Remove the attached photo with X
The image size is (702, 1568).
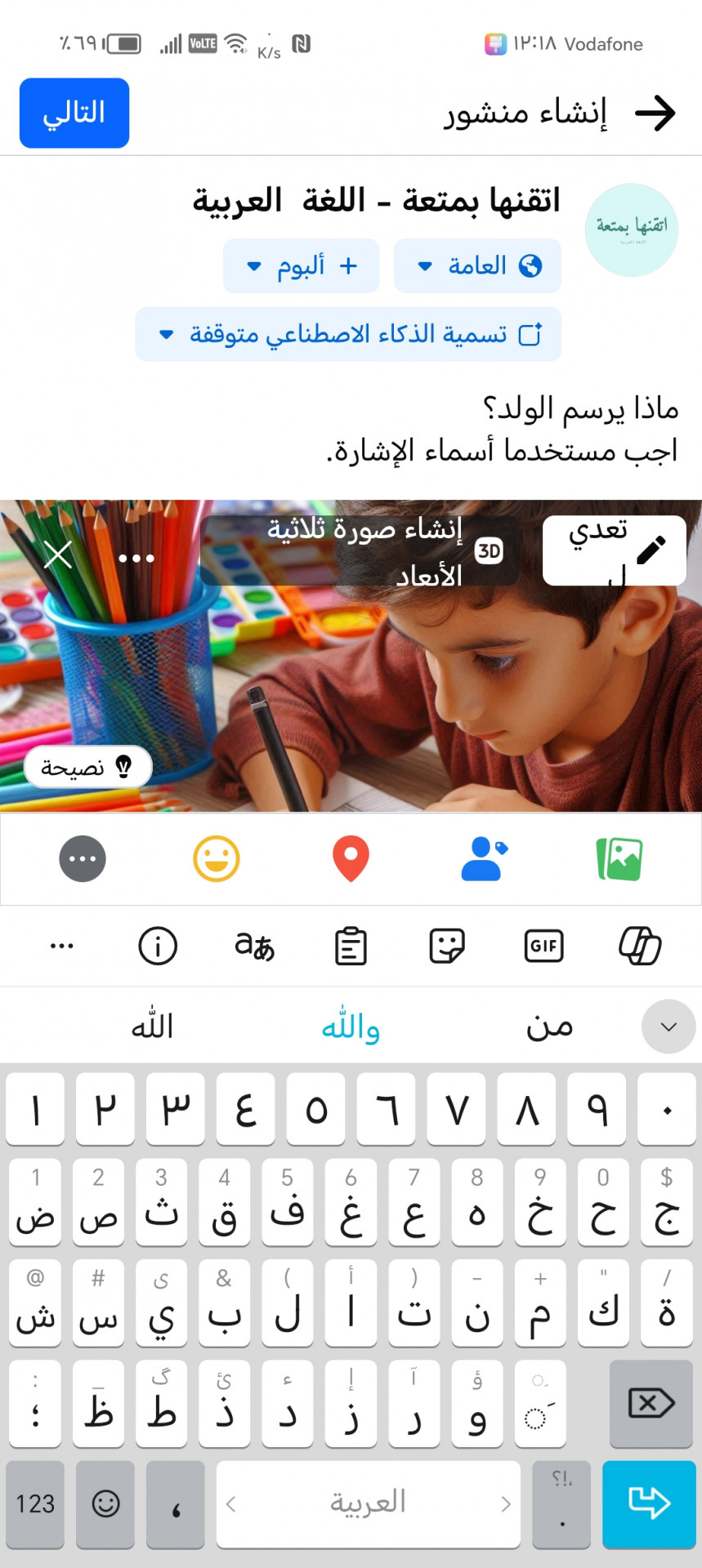(58, 555)
